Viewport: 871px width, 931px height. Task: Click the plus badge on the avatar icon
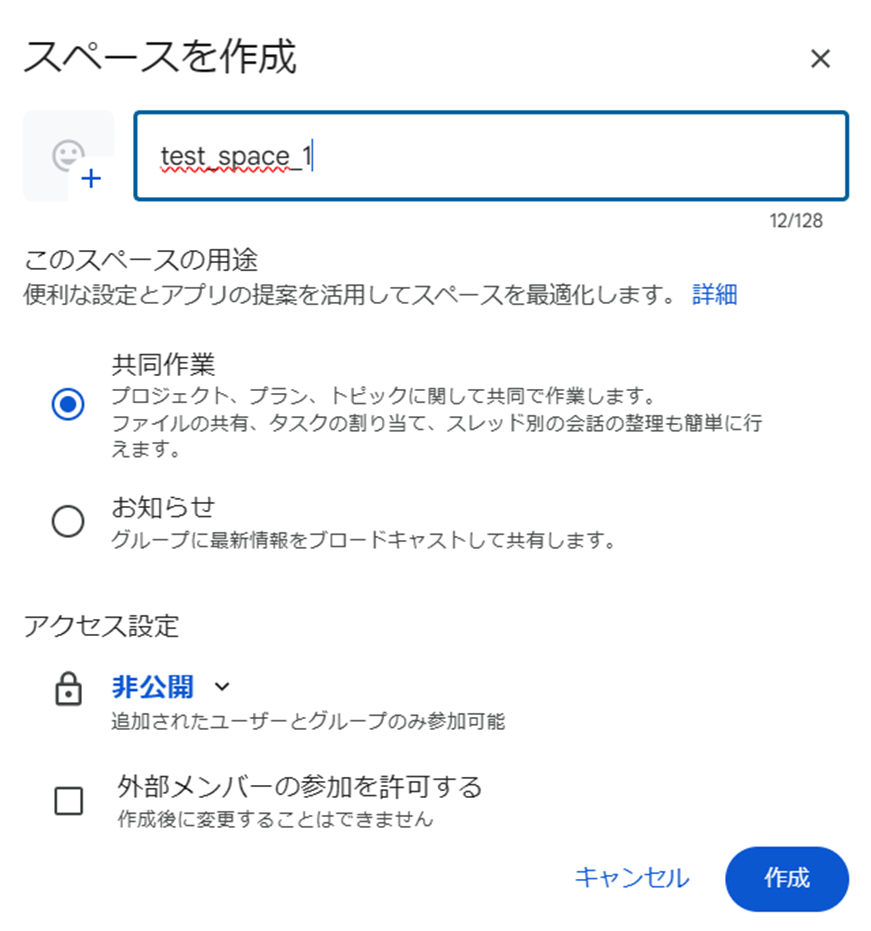point(92,178)
